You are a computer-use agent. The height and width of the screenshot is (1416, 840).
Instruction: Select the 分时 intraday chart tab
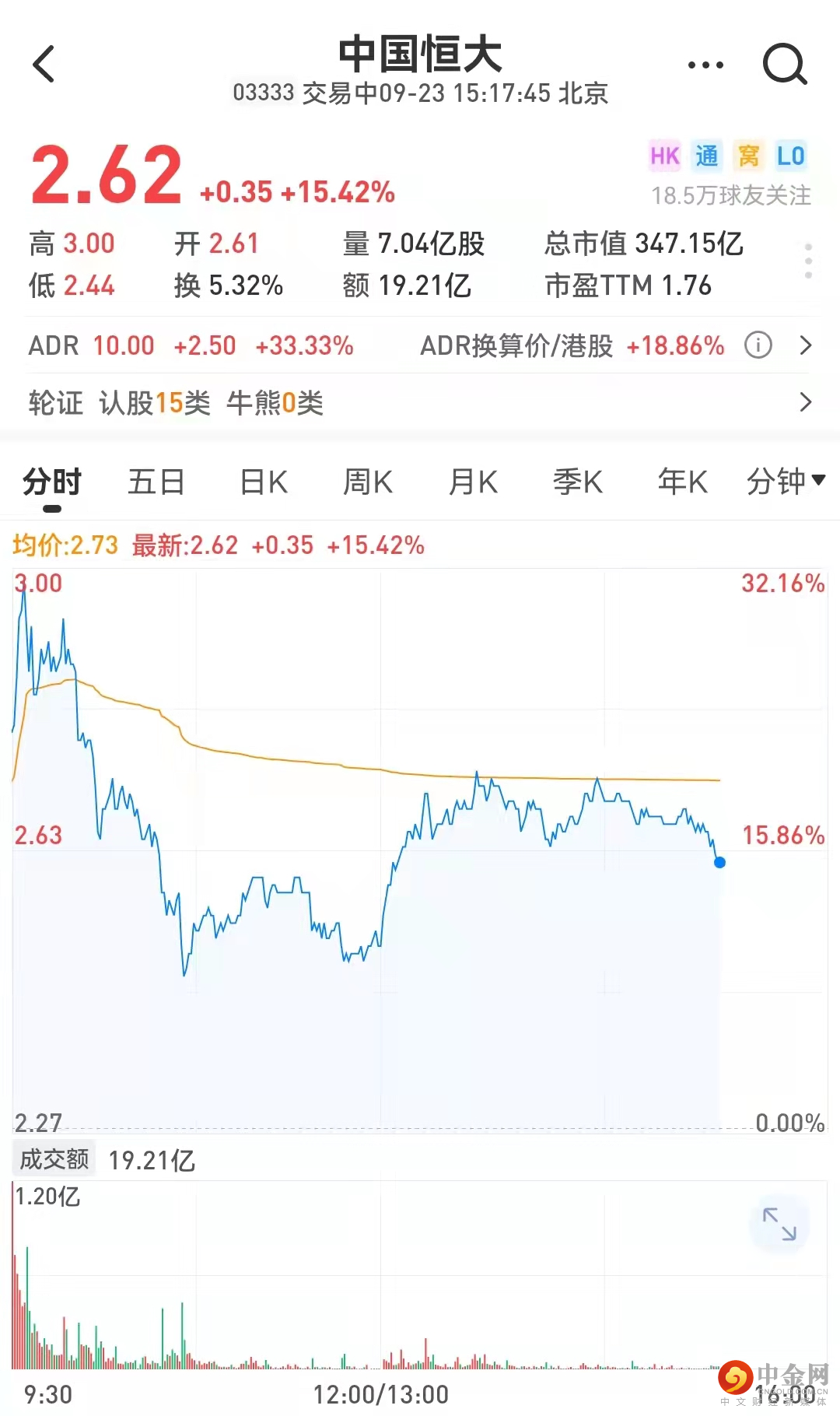pyautogui.click(x=52, y=482)
